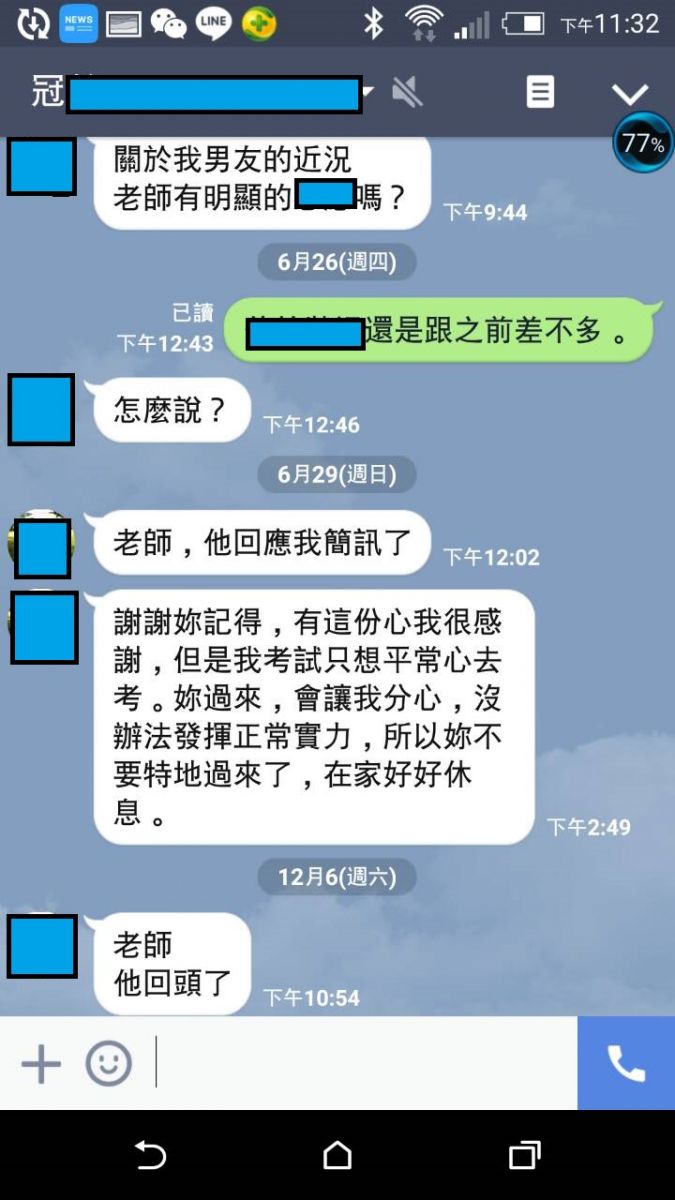The width and height of the screenshot is (675, 1200).
Task: Start a voice call with phone button
Action: click(626, 1063)
